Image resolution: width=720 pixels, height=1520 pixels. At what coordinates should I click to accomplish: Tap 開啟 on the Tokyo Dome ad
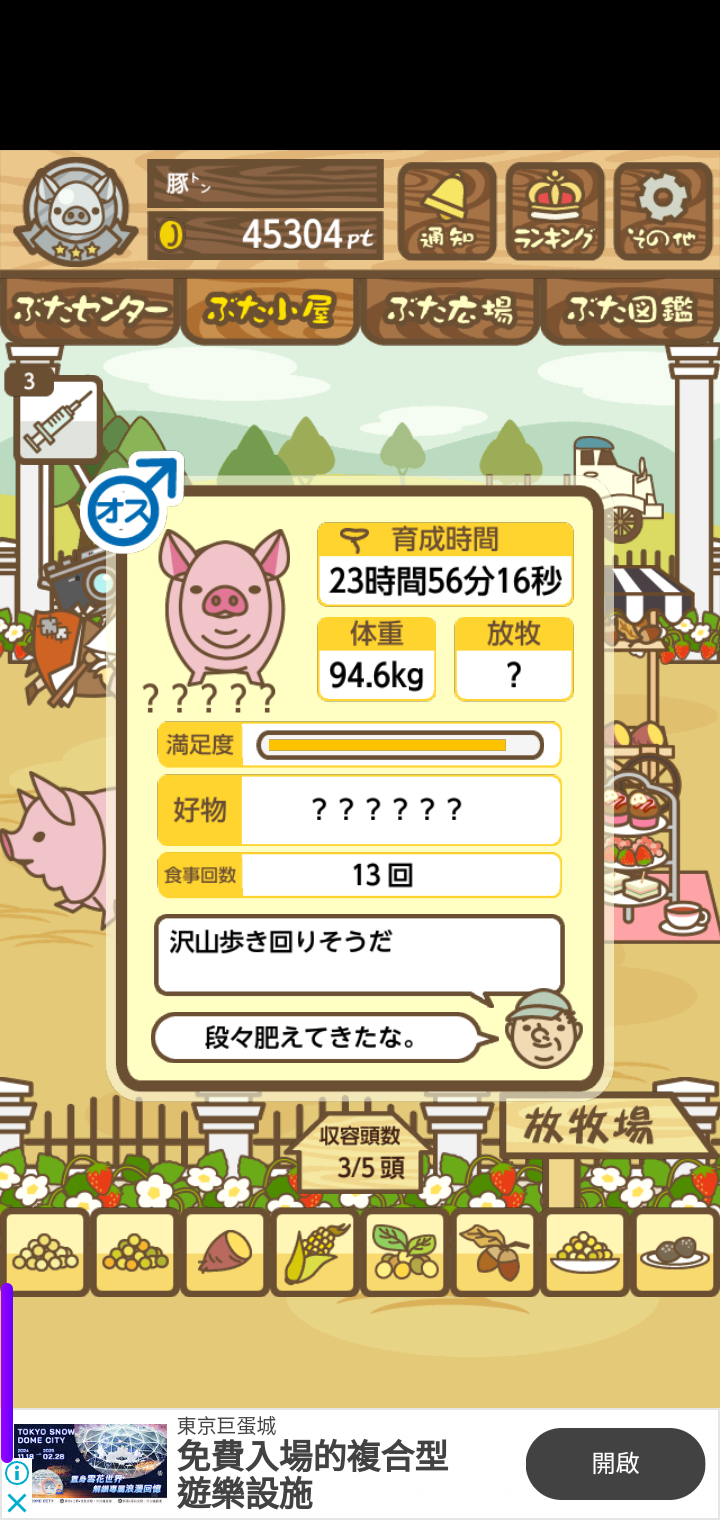pyautogui.click(x=615, y=1463)
